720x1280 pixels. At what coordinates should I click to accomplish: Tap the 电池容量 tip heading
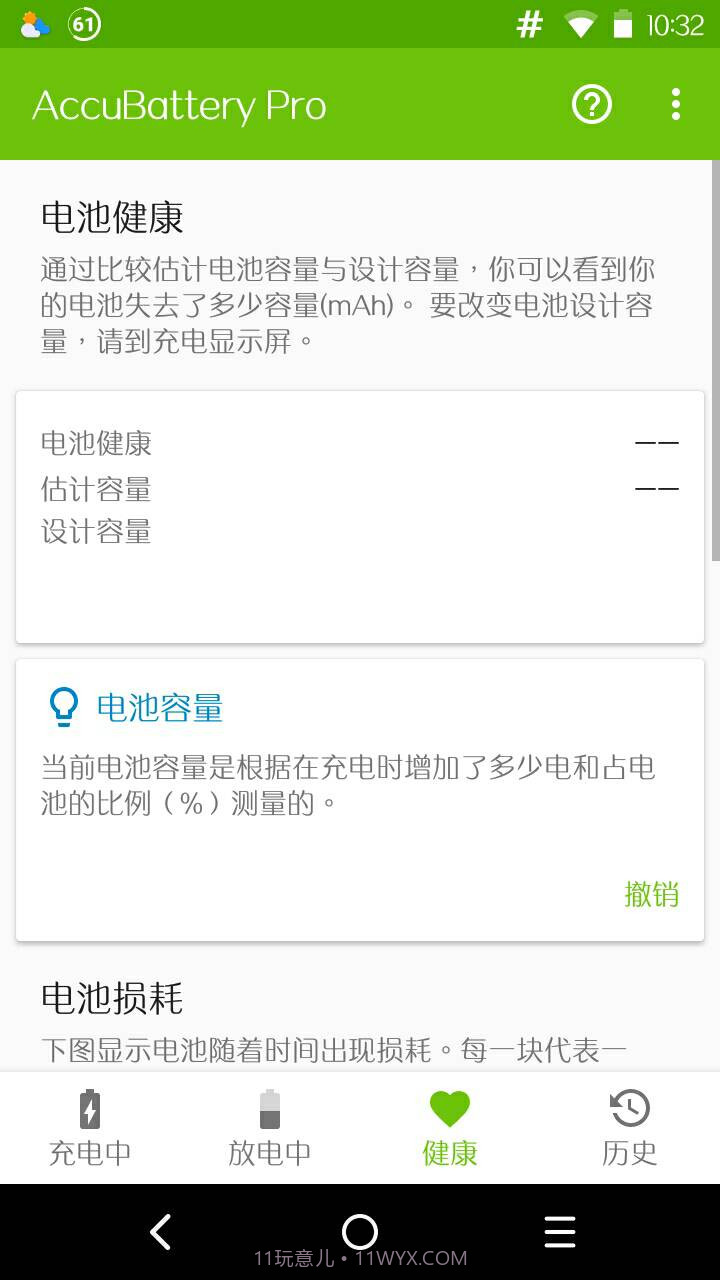[160, 707]
